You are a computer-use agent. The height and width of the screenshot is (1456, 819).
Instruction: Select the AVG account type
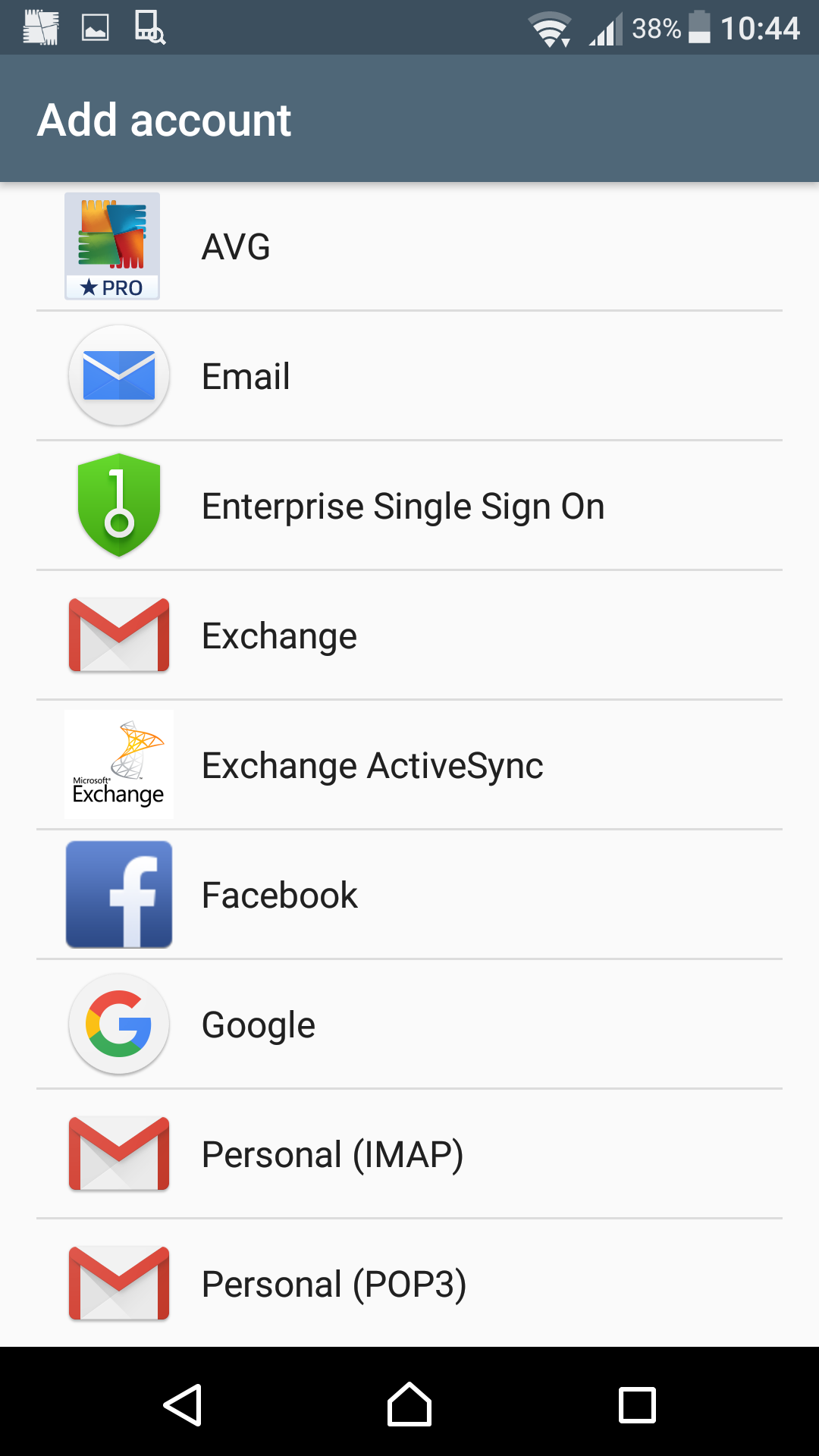(409, 246)
